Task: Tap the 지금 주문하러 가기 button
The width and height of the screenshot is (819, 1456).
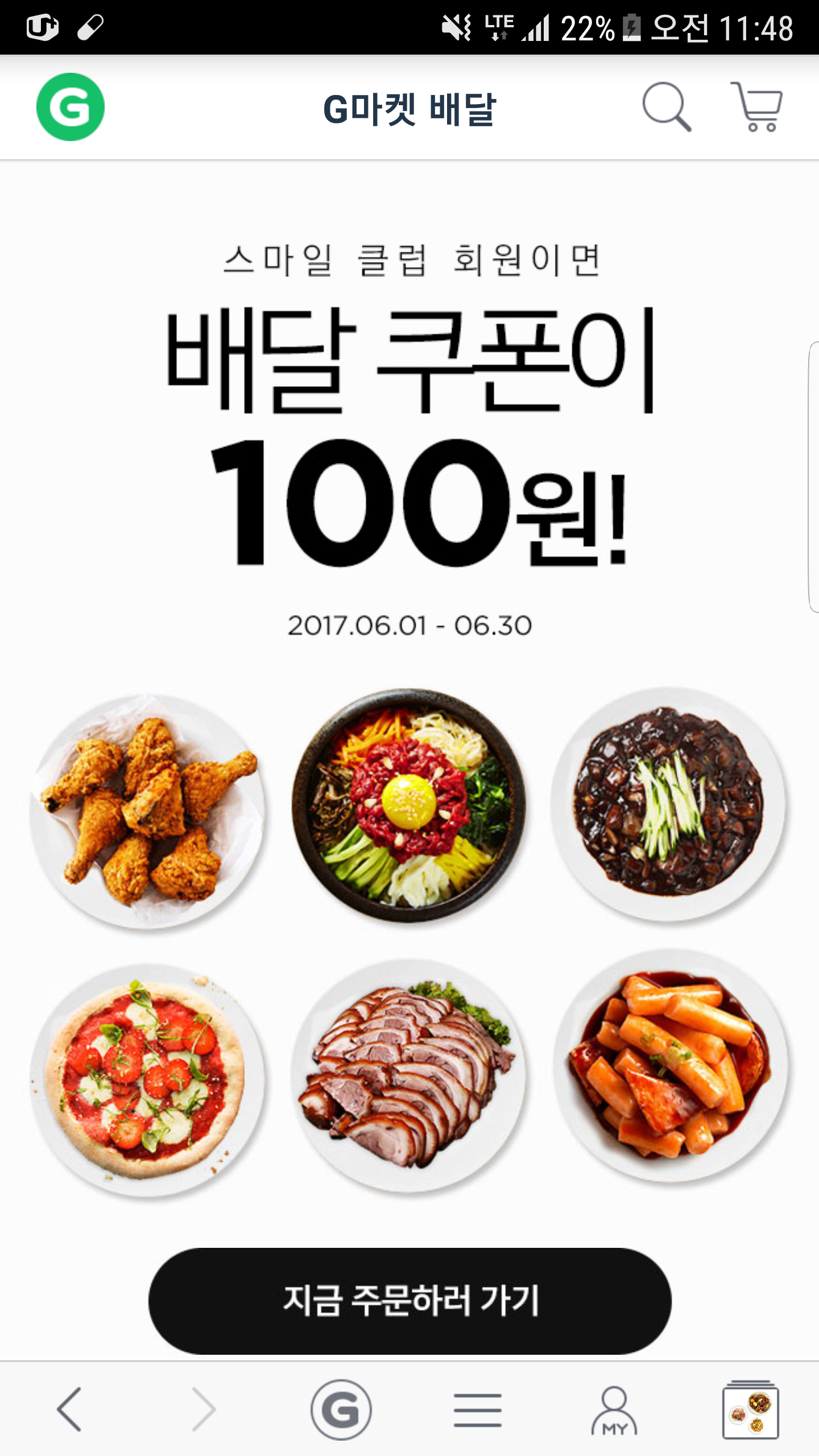Action: pos(409,1301)
